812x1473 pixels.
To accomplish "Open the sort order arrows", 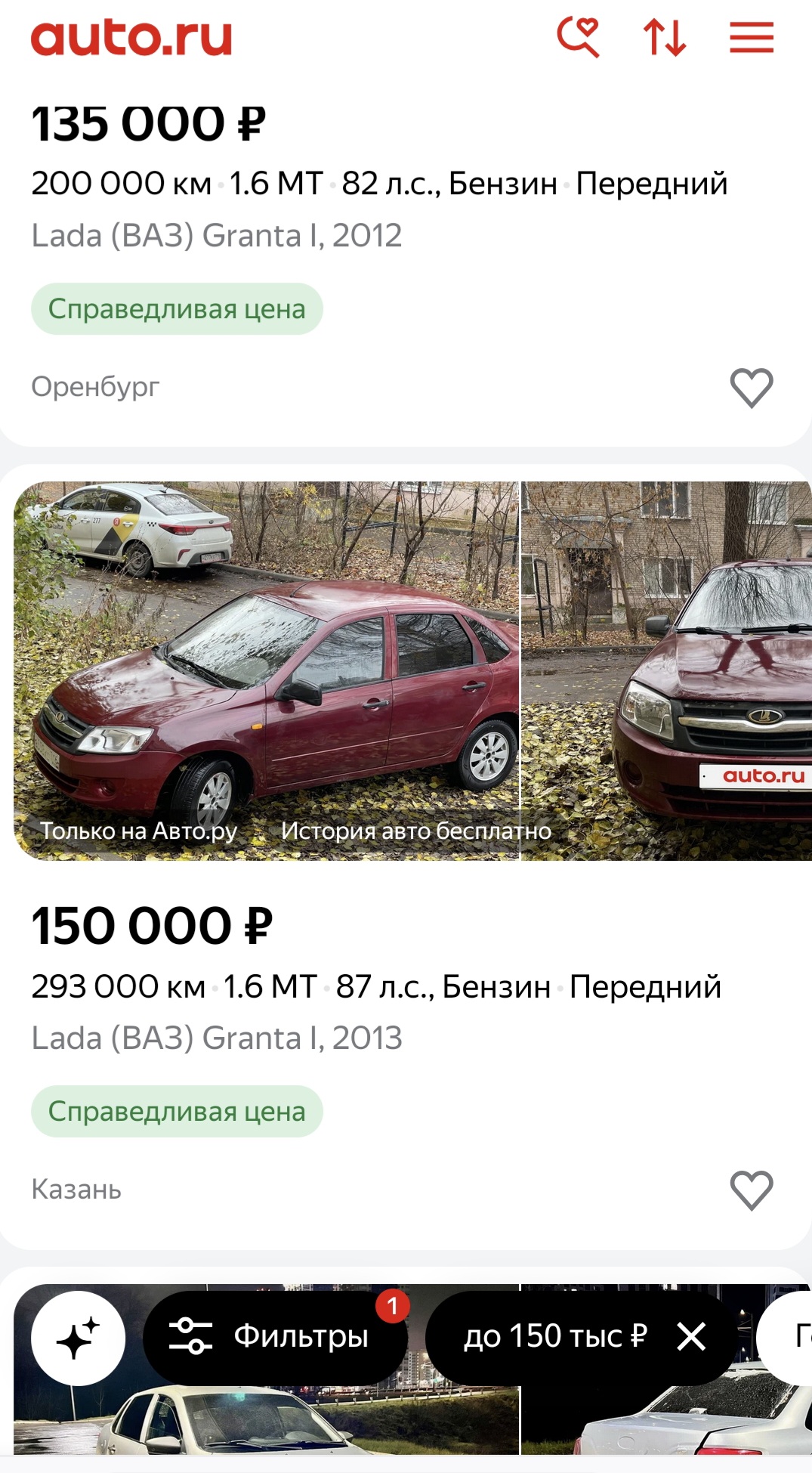I will click(x=665, y=38).
